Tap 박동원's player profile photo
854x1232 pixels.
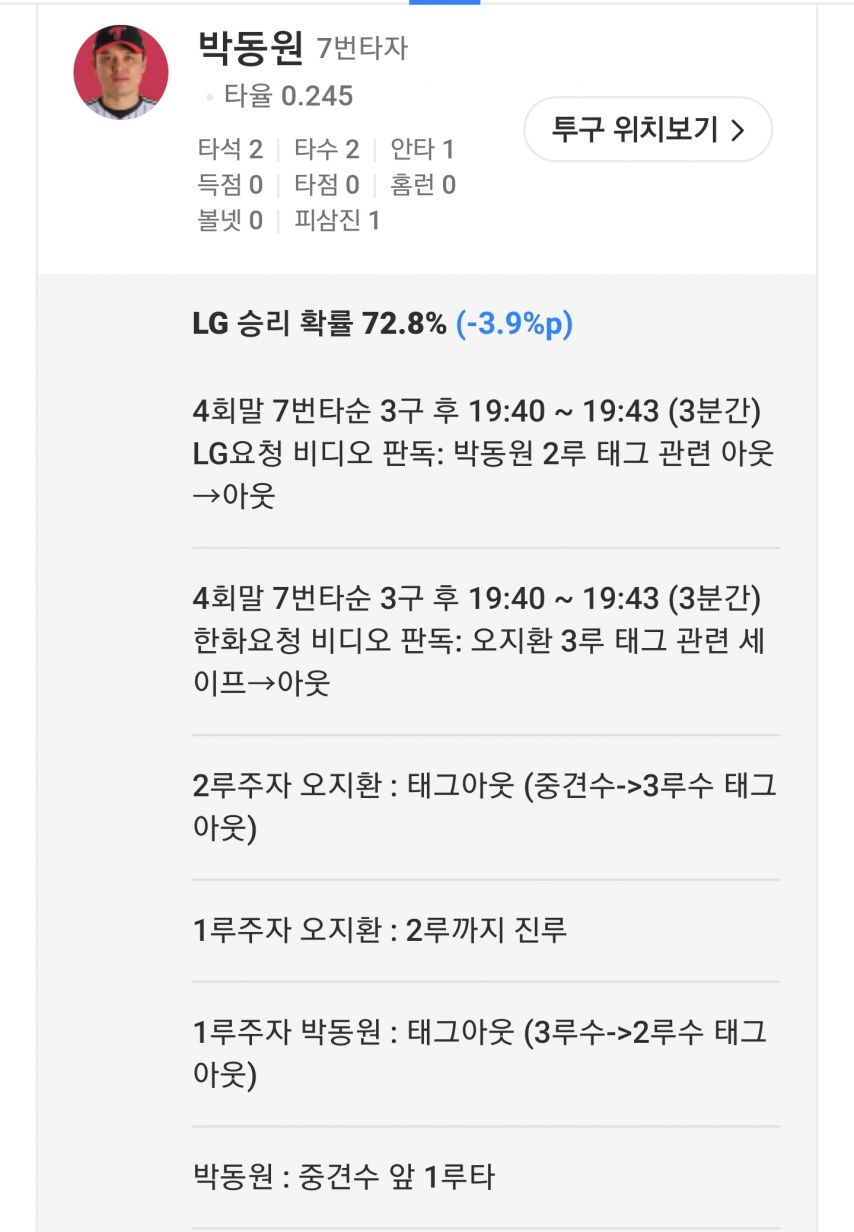click(121, 73)
